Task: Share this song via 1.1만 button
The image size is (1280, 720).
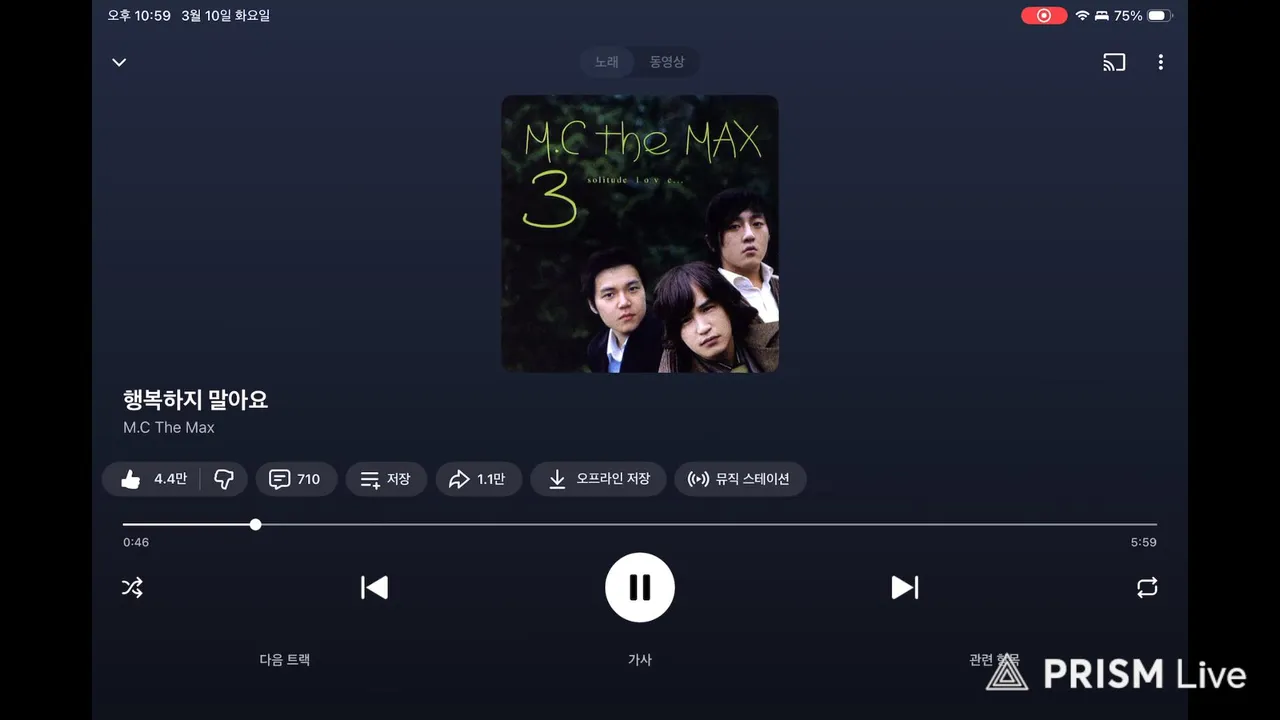Action: 478,479
